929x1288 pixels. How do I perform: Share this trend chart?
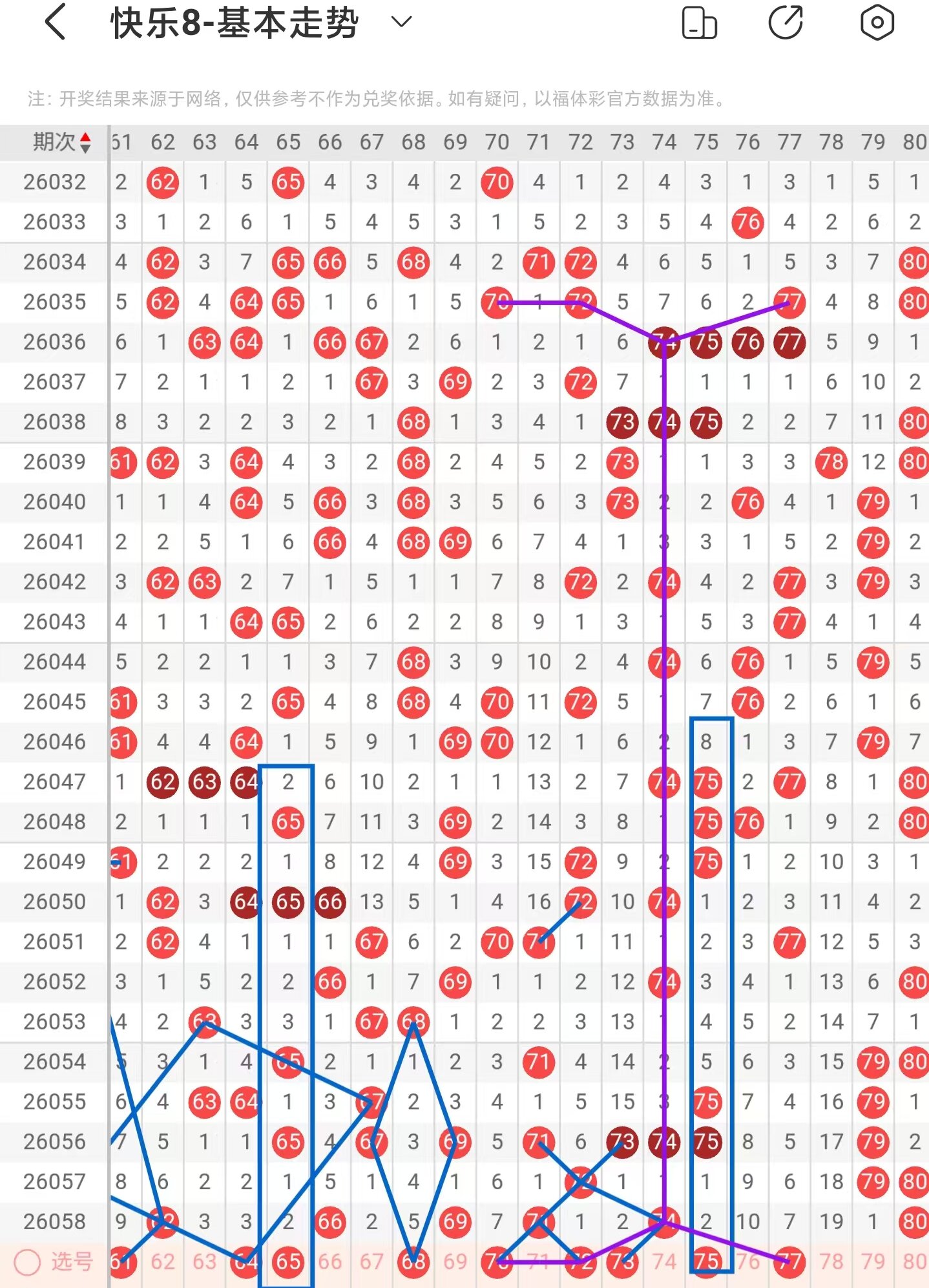786,23
